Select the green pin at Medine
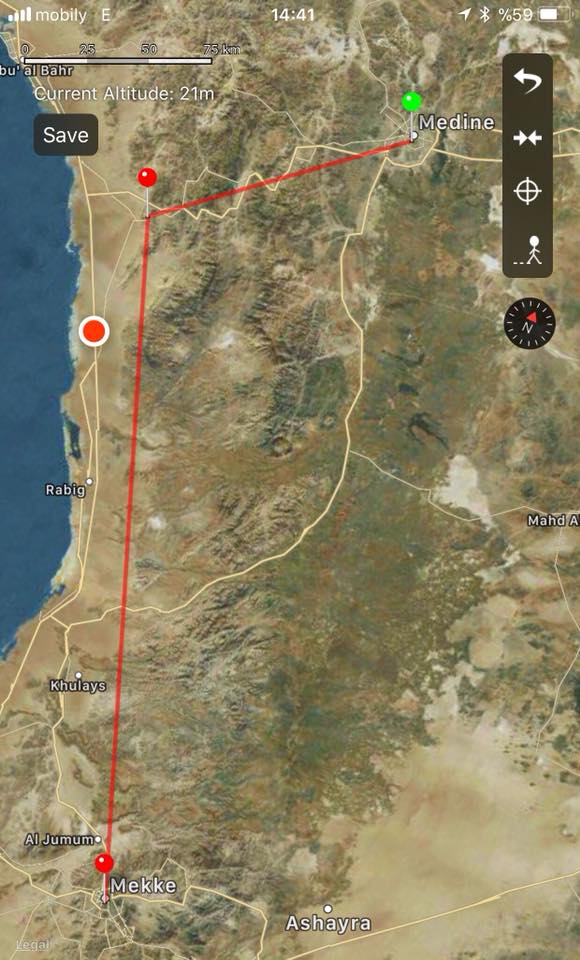580x960 pixels. coord(412,102)
